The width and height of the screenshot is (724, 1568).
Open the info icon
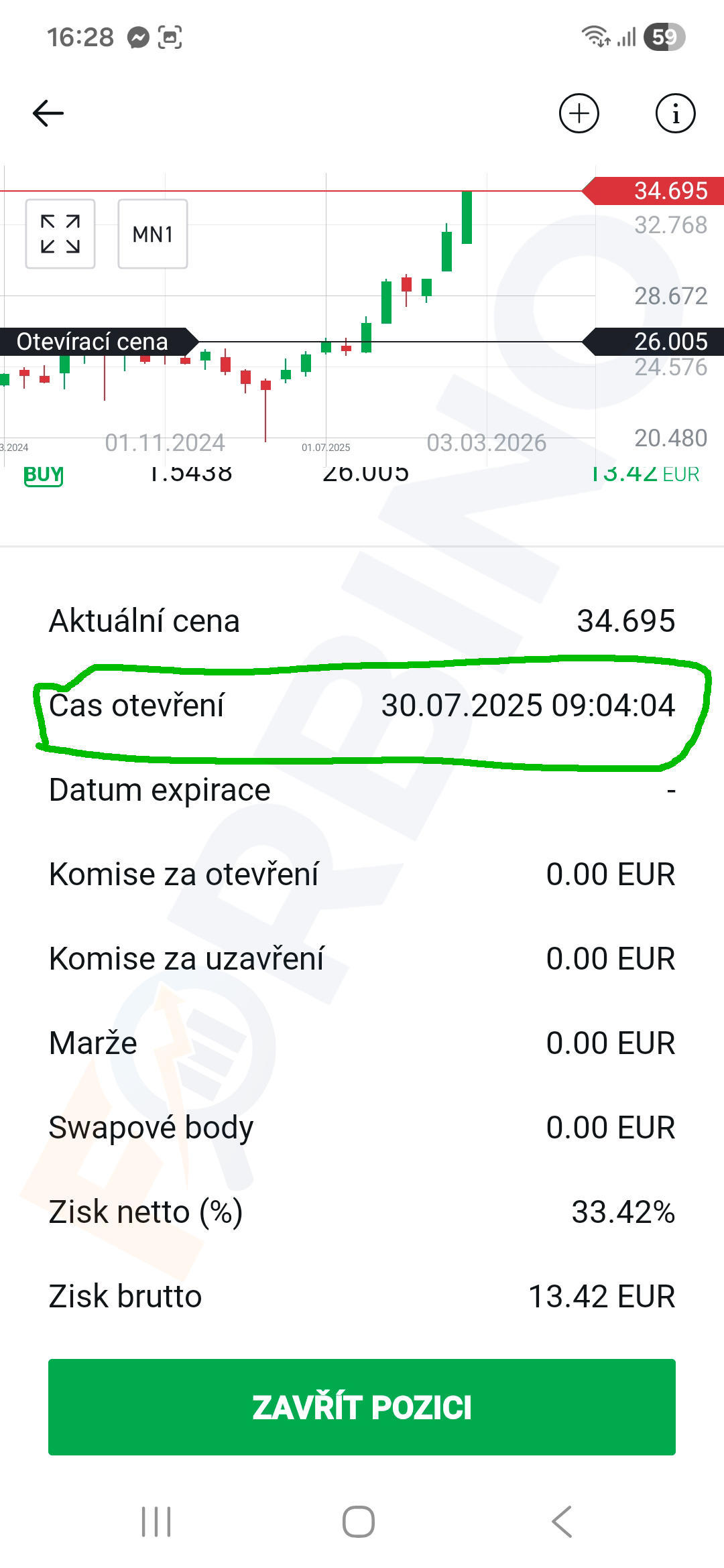click(675, 113)
